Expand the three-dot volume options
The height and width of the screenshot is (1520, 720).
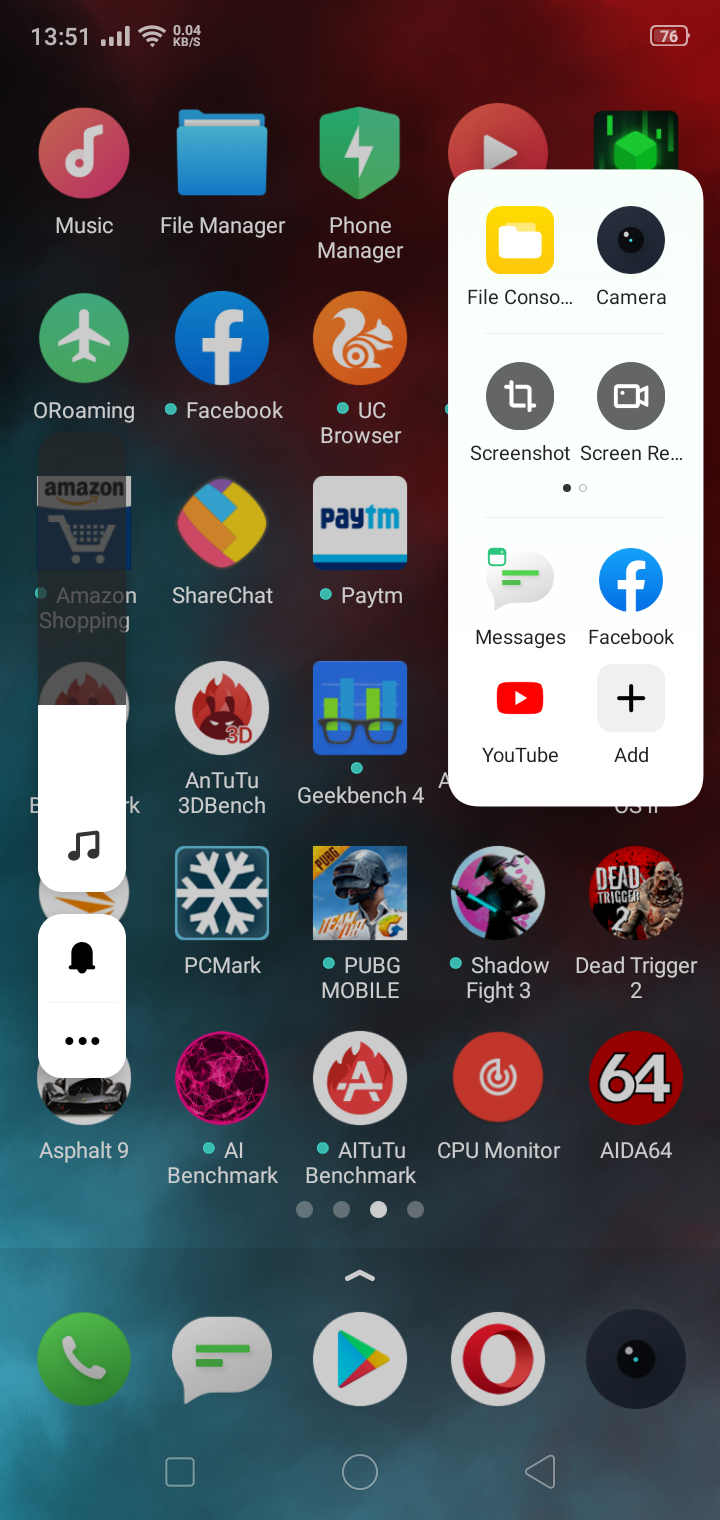pyautogui.click(x=82, y=1041)
